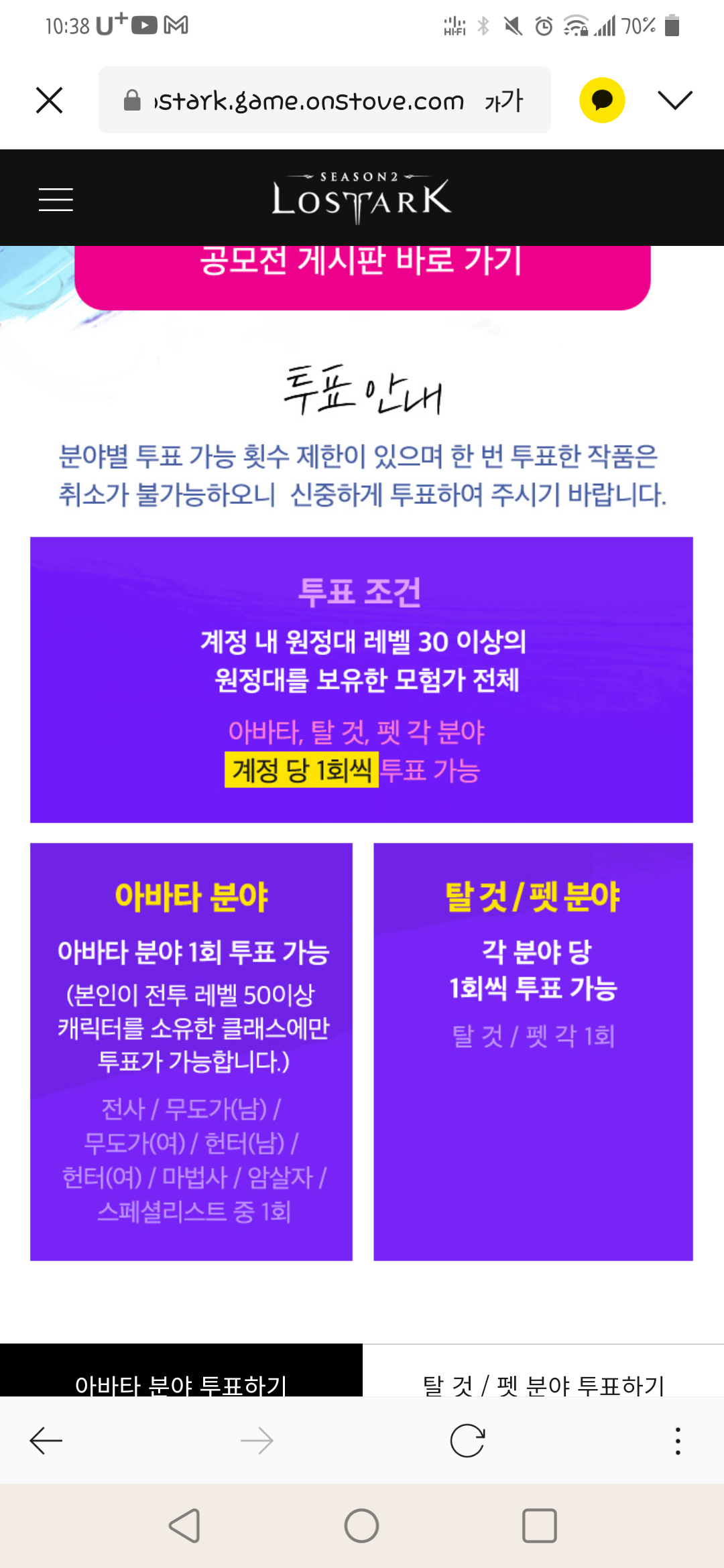Open the system recent apps view
This screenshot has height=1568, width=724.
[x=539, y=1526]
